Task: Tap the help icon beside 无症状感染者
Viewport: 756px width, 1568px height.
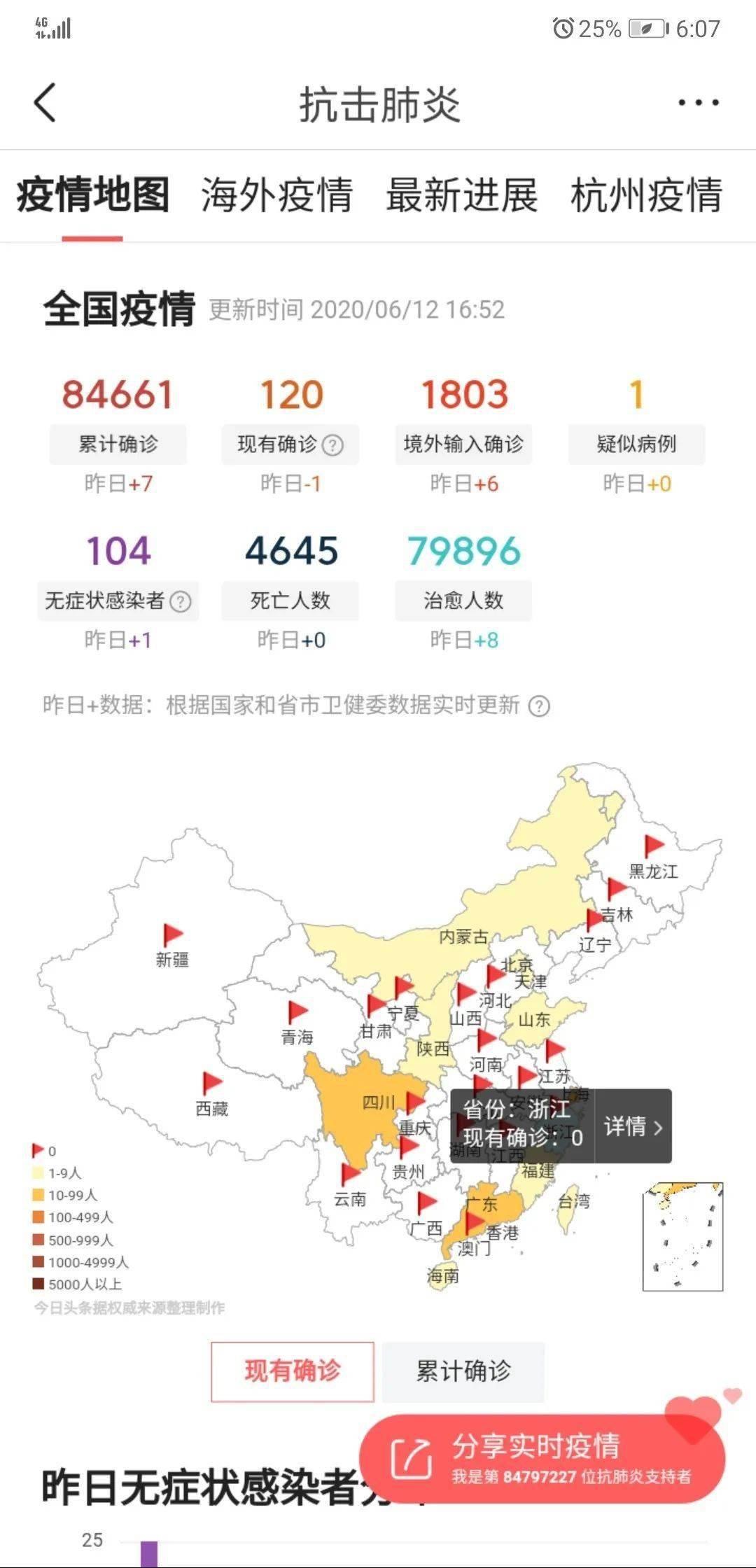Action: [181, 601]
